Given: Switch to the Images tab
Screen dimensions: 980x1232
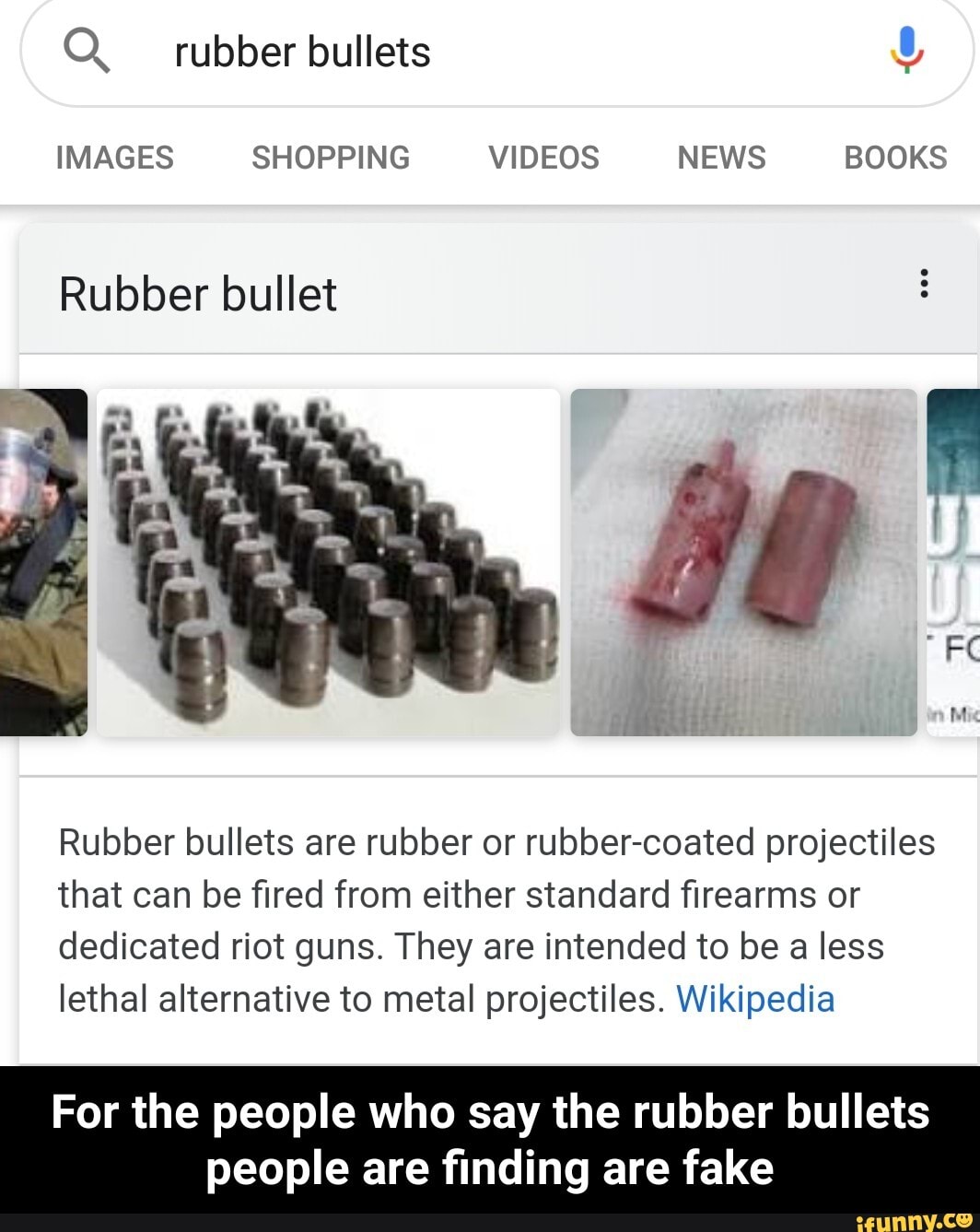Looking at the screenshot, I should click(114, 158).
